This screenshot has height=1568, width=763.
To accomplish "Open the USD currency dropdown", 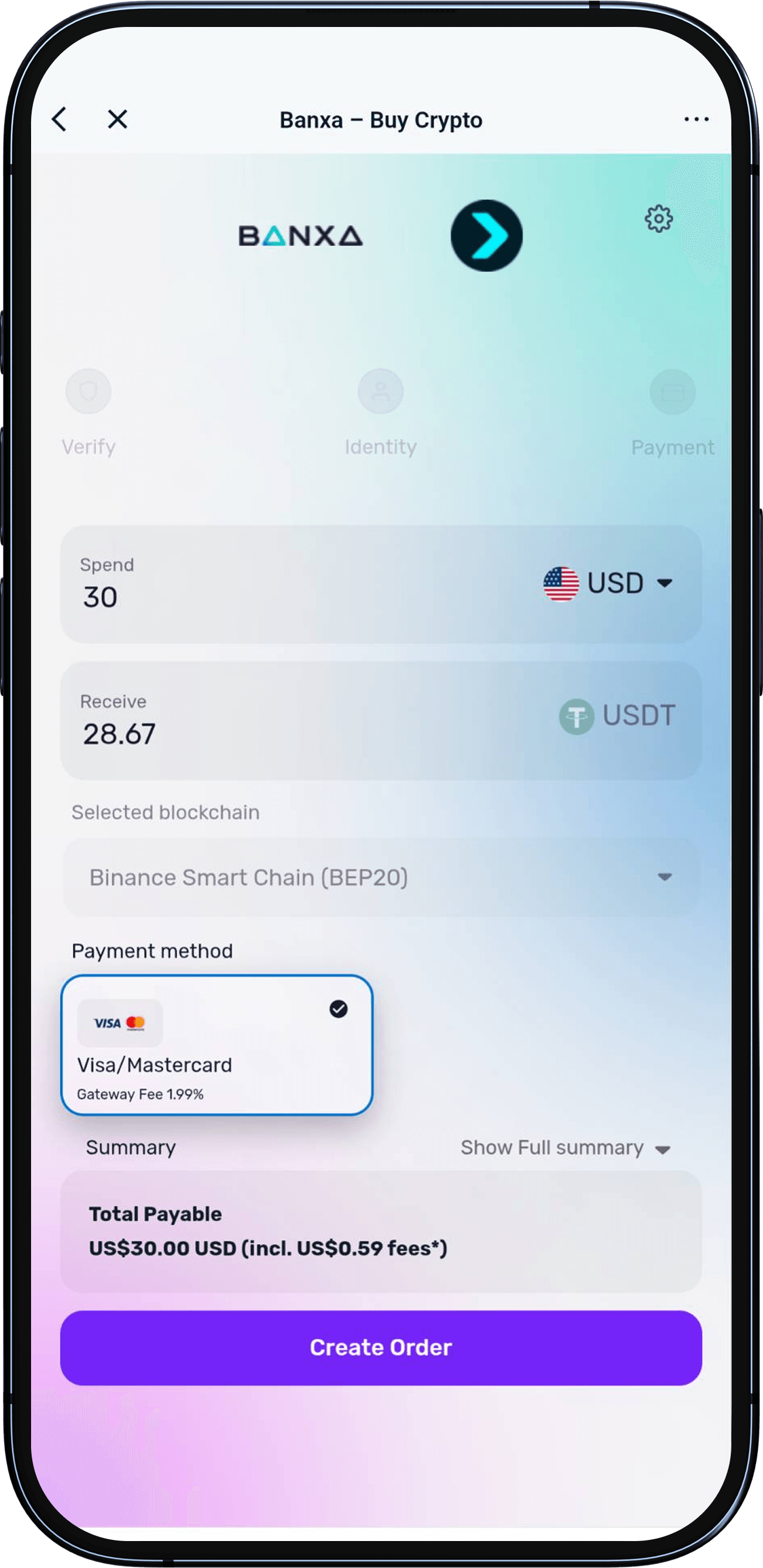I will pyautogui.click(x=609, y=583).
